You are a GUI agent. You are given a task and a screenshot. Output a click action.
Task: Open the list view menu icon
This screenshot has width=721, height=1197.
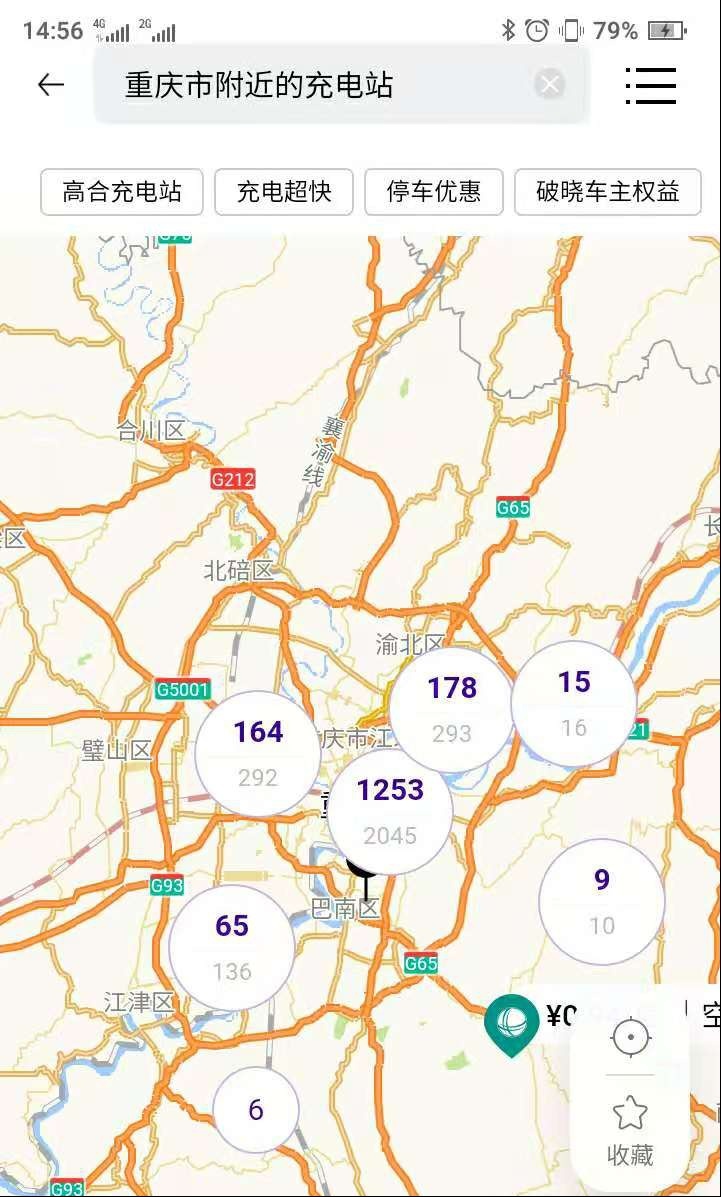[651, 86]
